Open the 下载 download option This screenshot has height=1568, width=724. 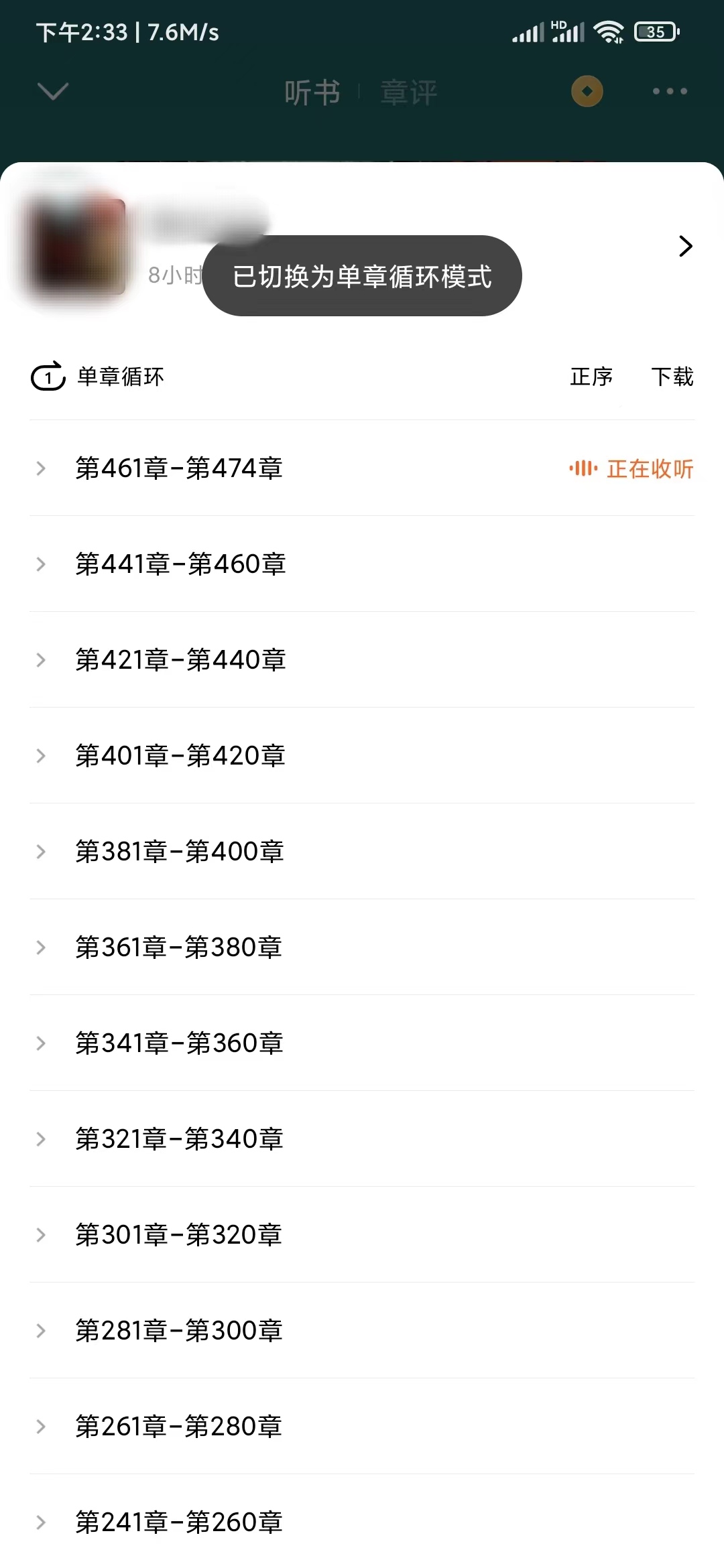pyautogui.click(x=672, y=377)
